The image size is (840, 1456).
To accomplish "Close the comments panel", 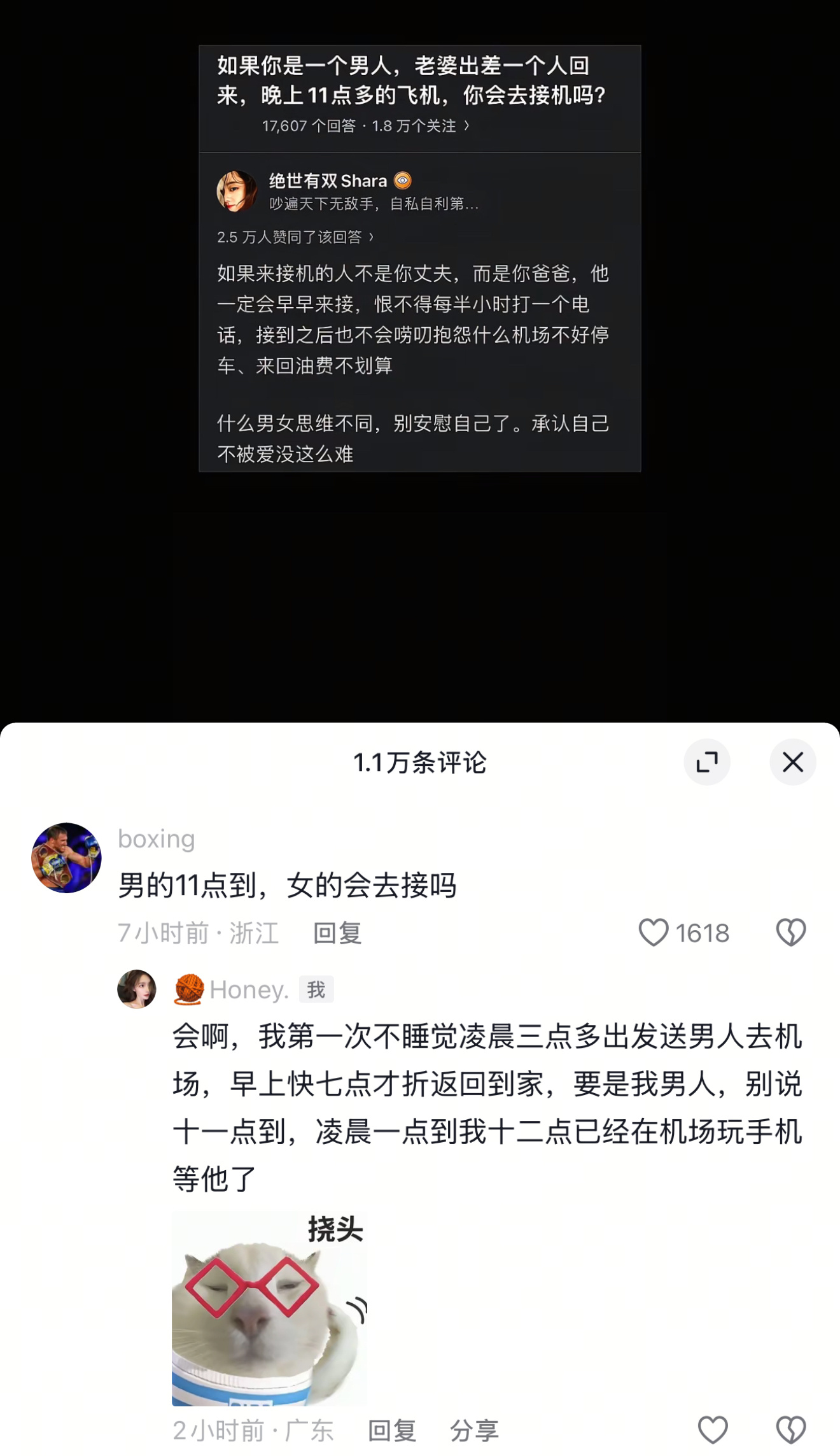I will click(x=792, y=761).
